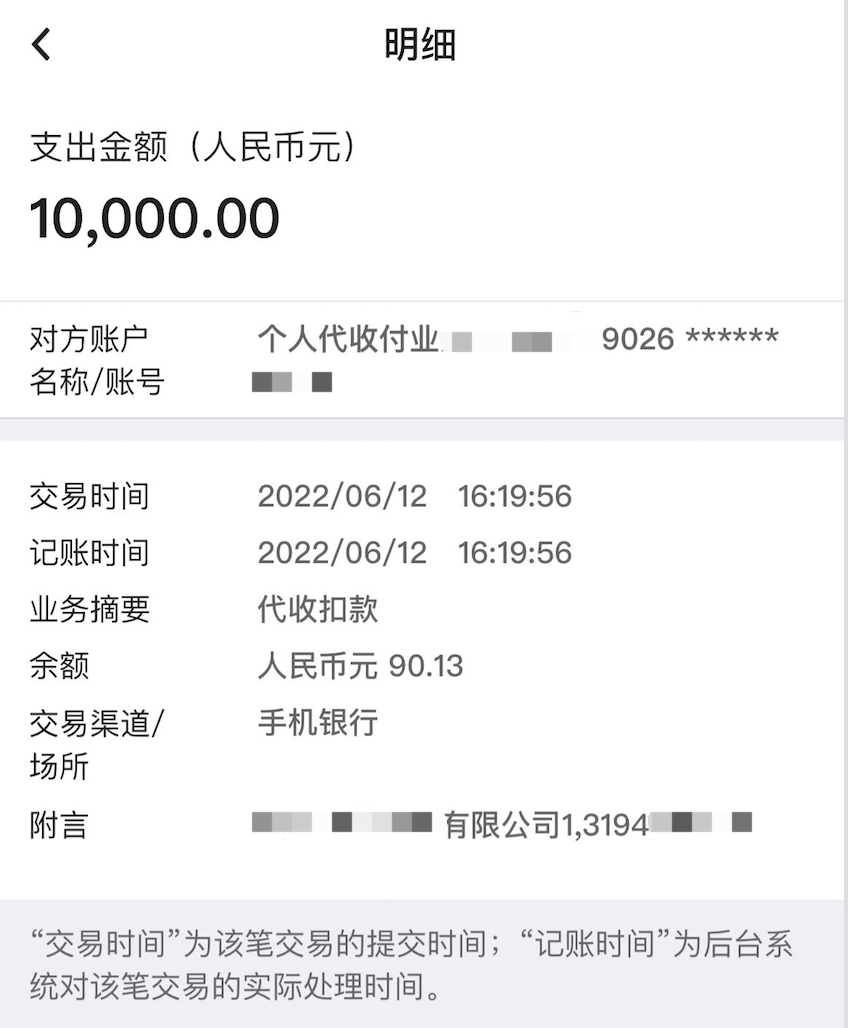Image resolution: width=848 pixels, height=1028 pixels.
Task: Tap the back chevron arrow
Action: click(x=41, y=45)
